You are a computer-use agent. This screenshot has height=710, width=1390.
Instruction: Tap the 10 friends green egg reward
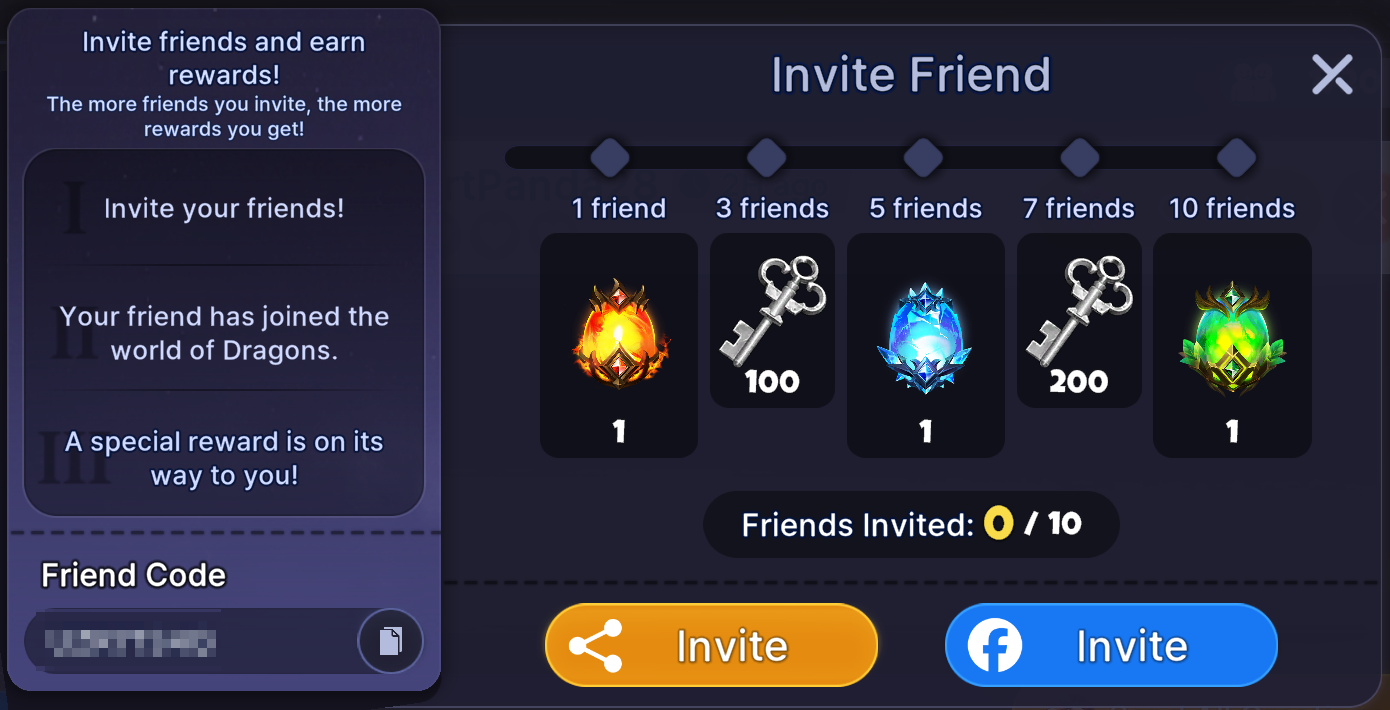tap(1232, 345)
